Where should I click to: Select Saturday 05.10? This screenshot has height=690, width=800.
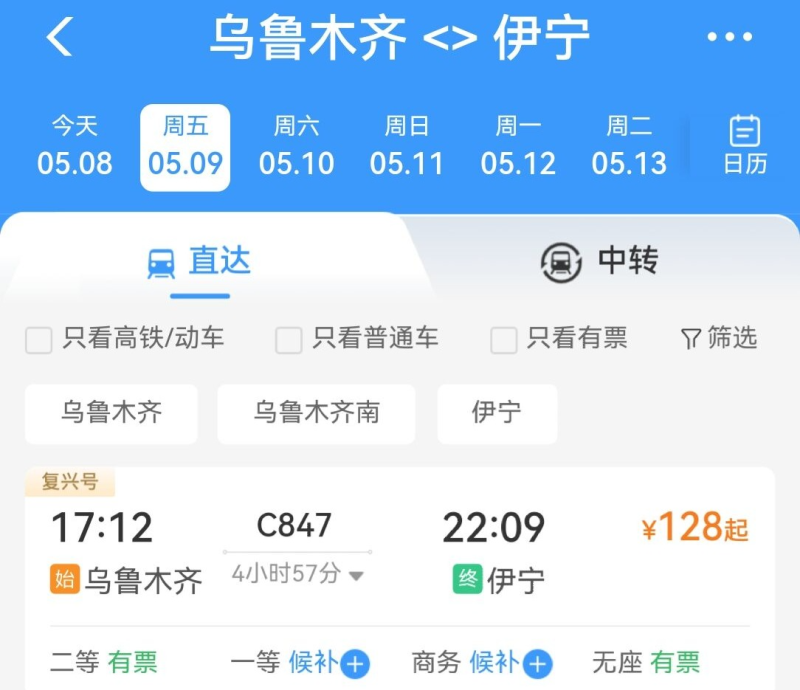point(296,146)
